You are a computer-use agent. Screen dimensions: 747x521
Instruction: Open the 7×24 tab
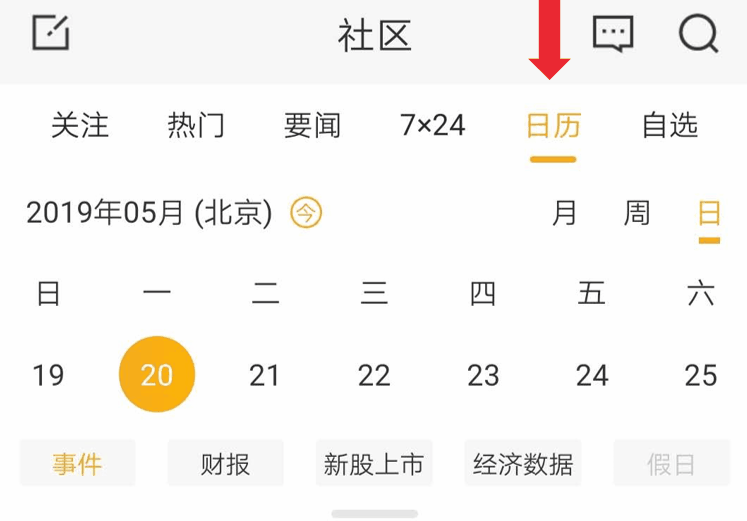(432, 126)
